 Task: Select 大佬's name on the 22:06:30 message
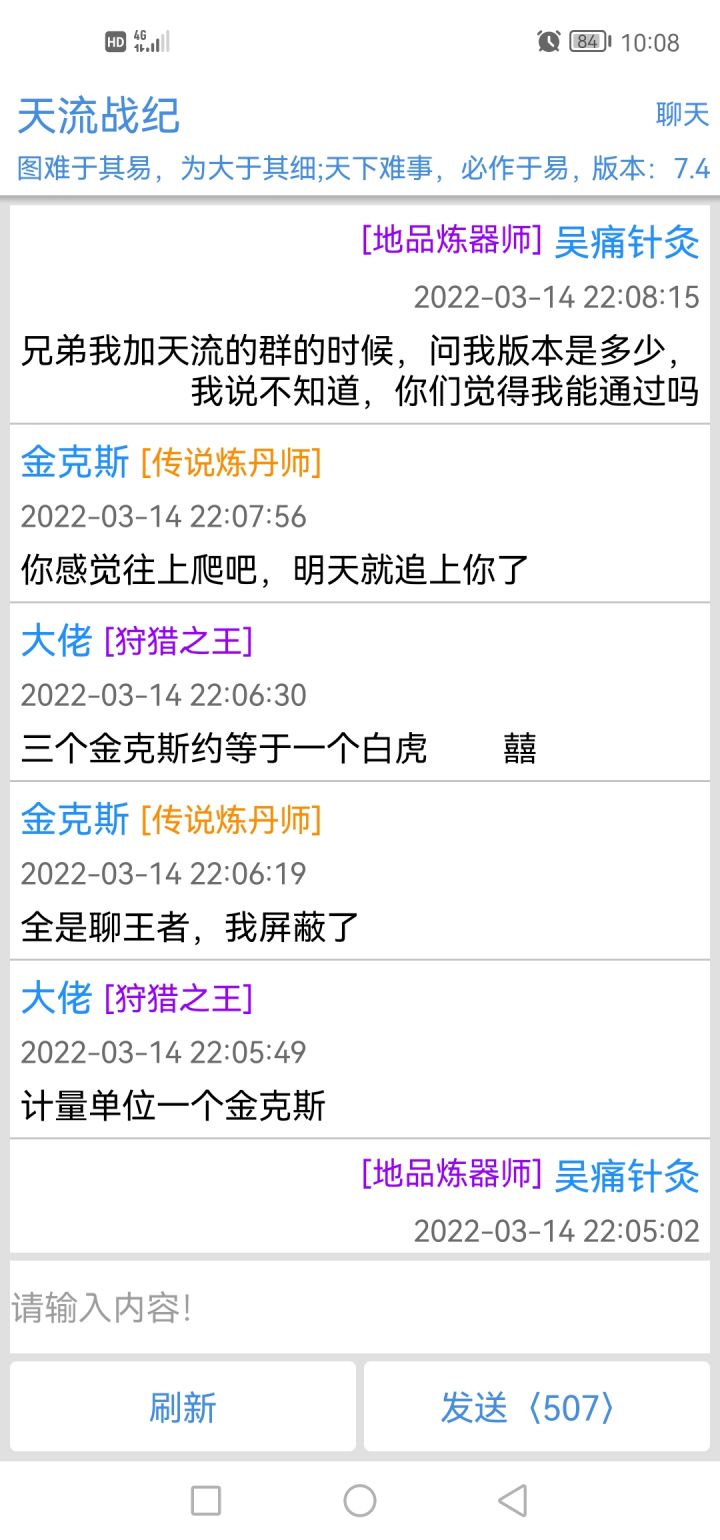click(56, 641)
